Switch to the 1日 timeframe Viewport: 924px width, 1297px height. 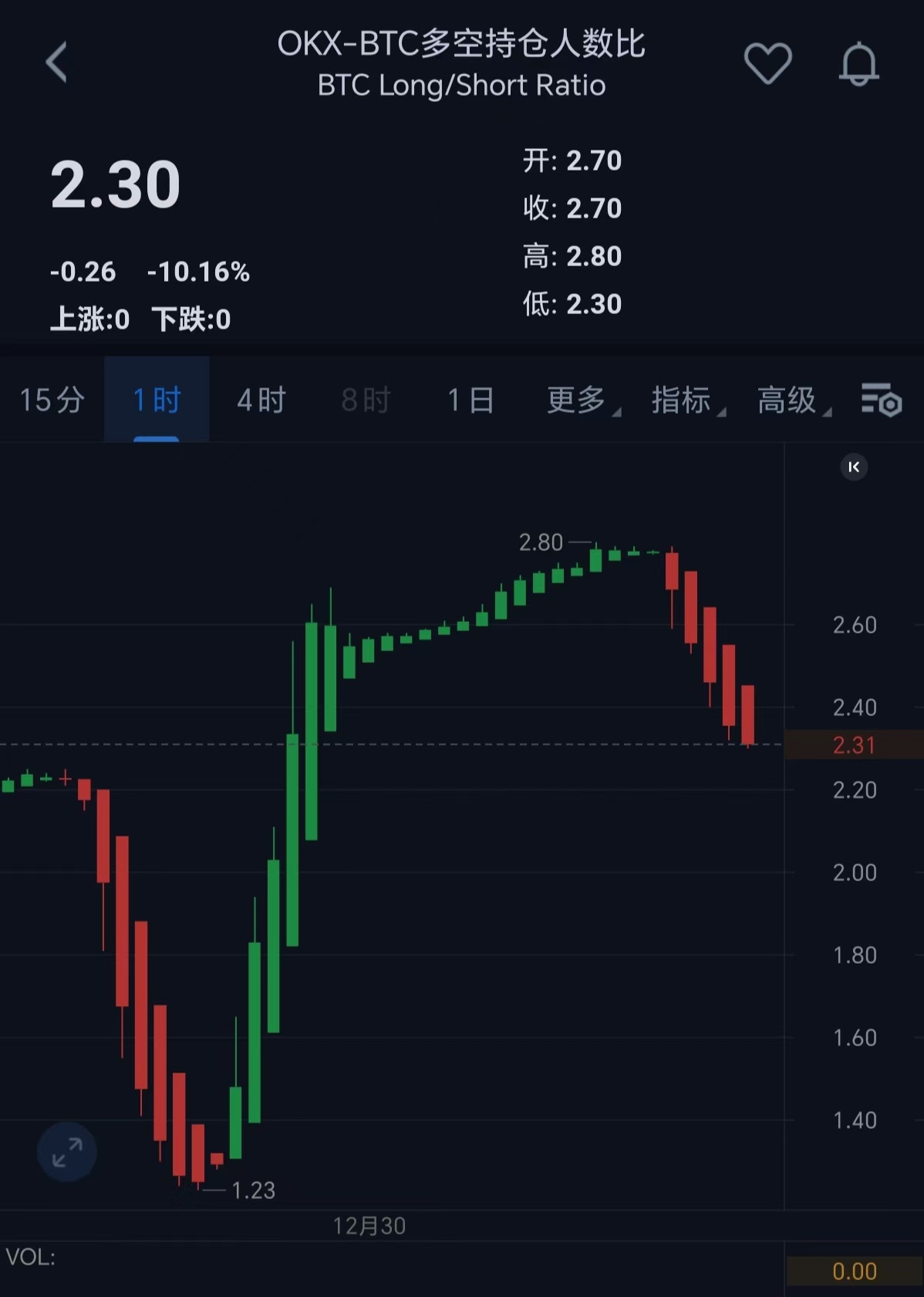[x=471, y=400]
